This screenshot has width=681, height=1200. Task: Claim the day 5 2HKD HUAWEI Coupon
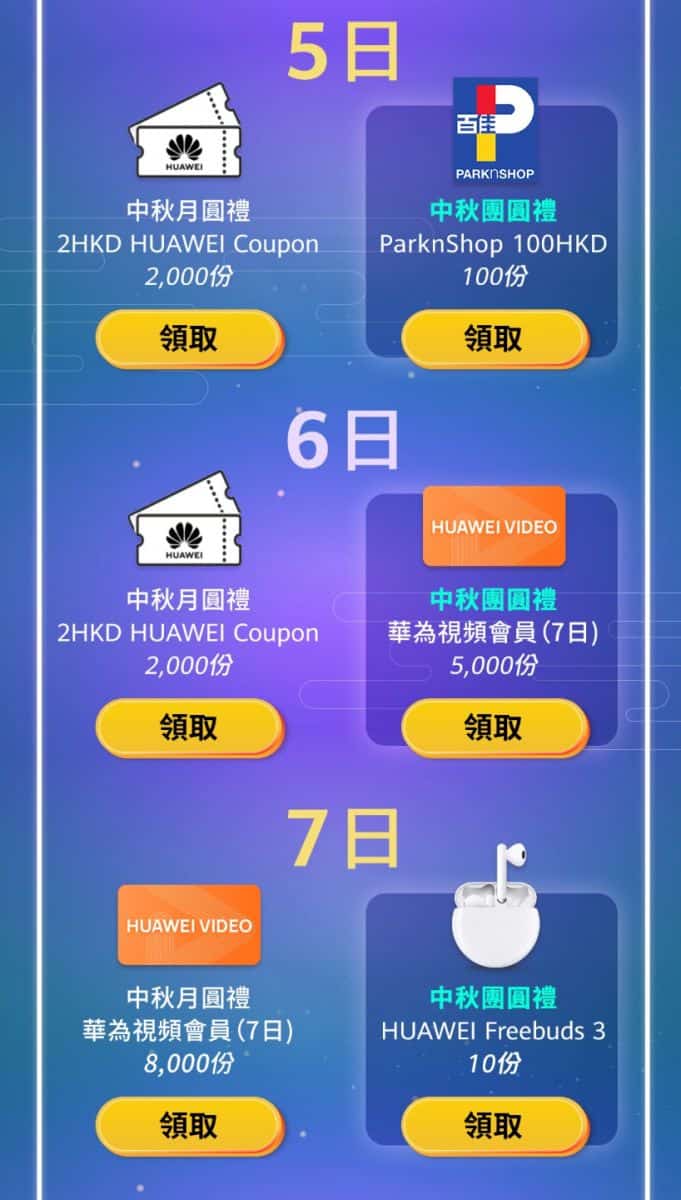(189, 338)
